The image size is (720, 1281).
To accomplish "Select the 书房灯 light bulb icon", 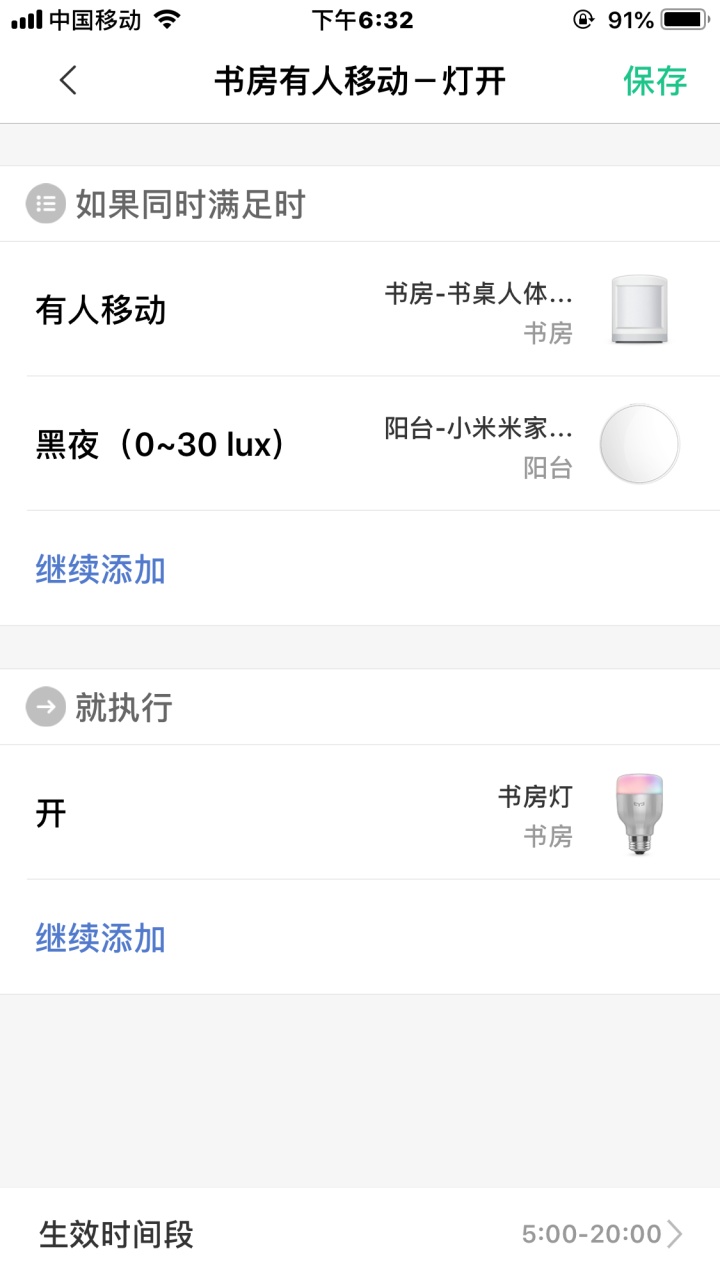I will coord(638,815).
